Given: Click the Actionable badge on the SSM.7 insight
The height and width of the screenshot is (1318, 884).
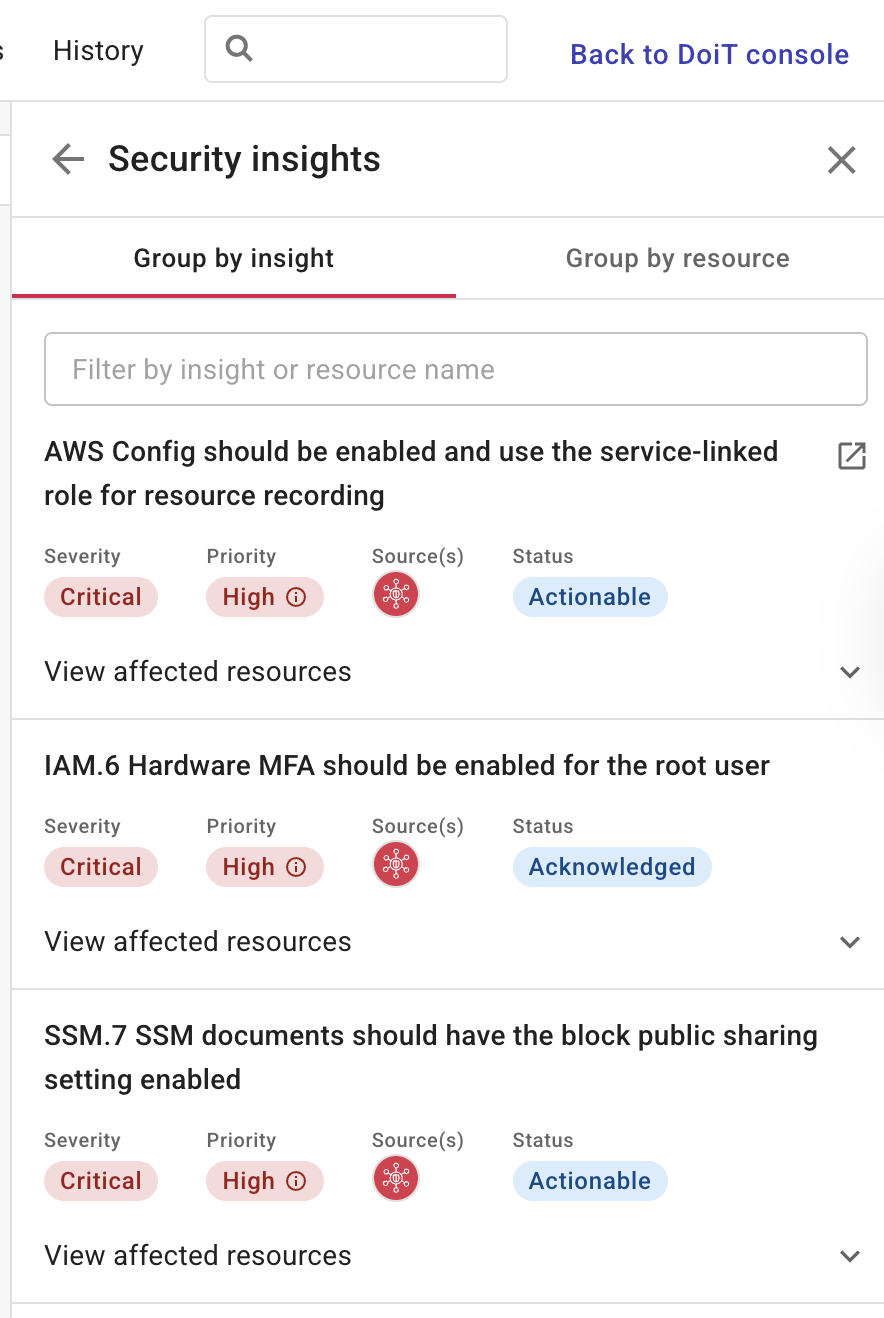Looking at the screenshot, I should tap(590, 1181).
